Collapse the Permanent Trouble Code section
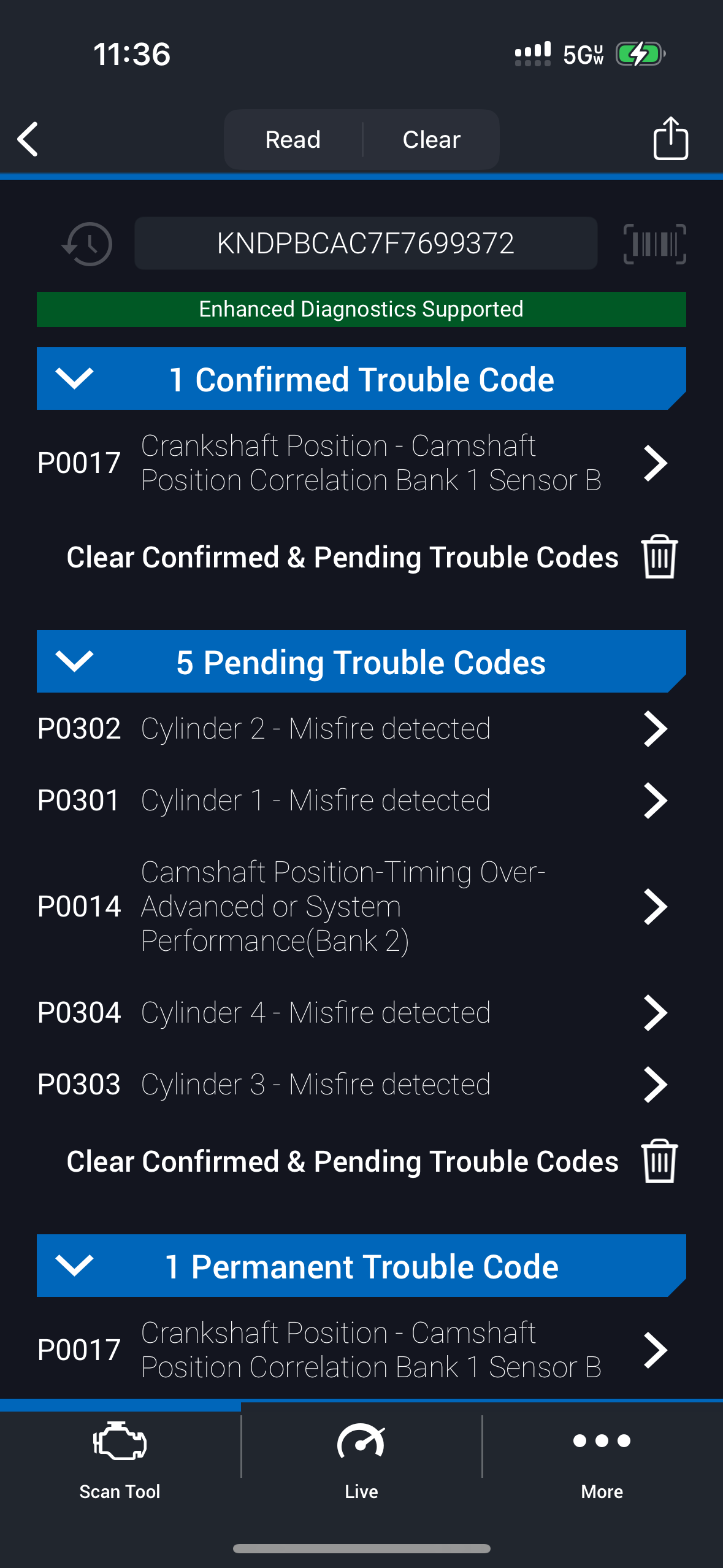The height and width of the screenshot is (1568, 723). 74,1266
